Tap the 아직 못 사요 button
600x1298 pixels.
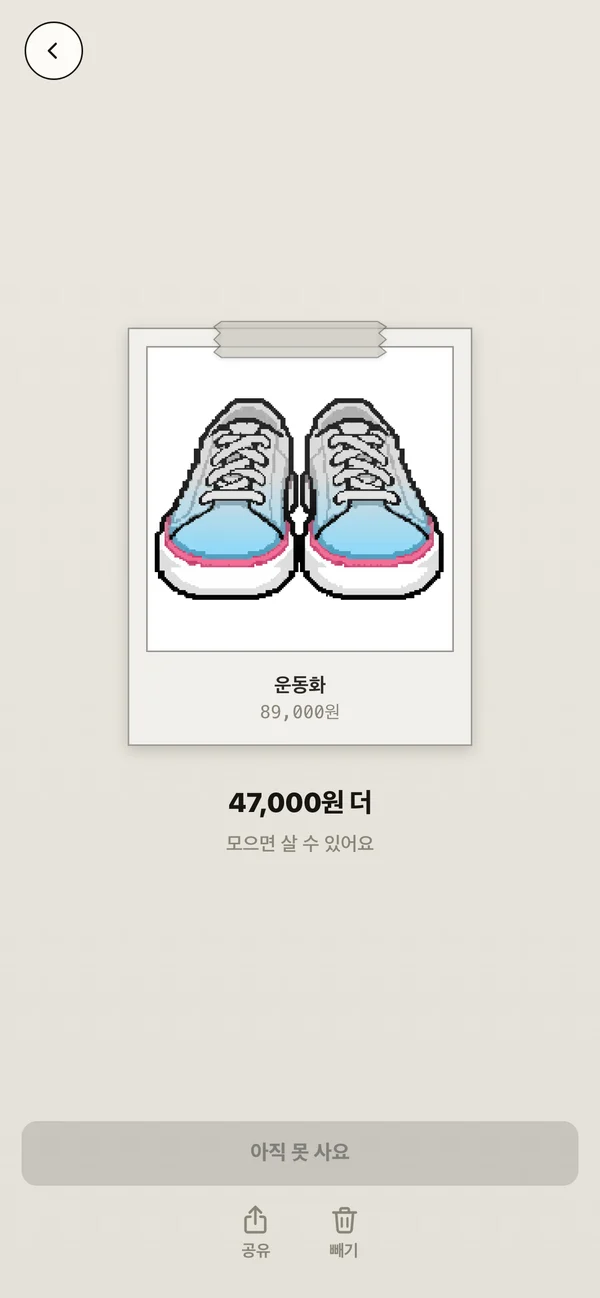point(300,1153)
